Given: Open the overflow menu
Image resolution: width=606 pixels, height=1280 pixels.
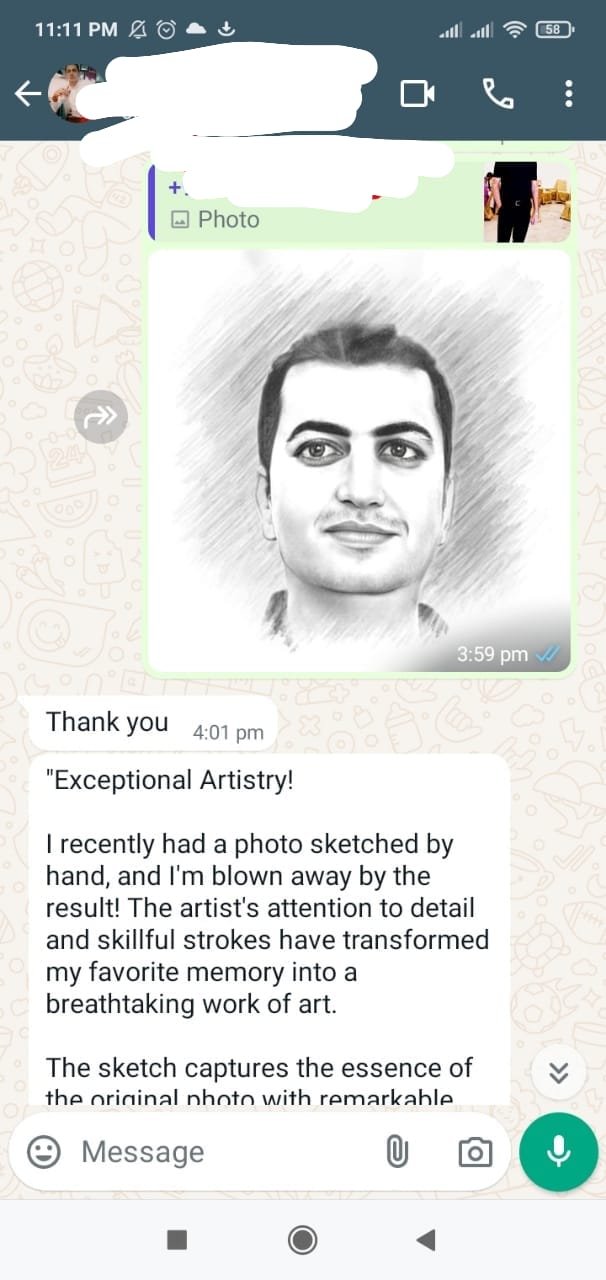Looking at the screenshot, I should point(568,94).
